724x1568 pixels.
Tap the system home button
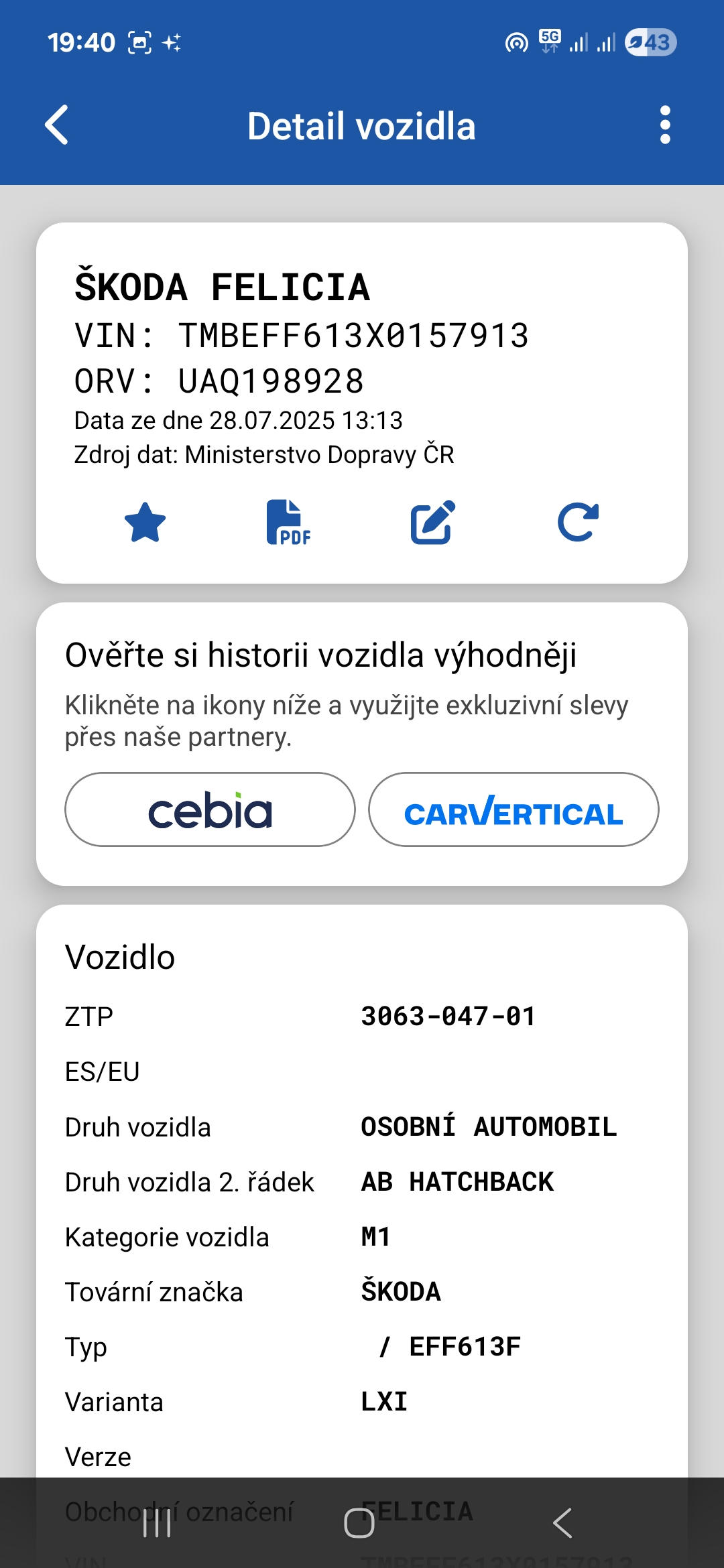pyautogui.click(x=359, y=1523)
